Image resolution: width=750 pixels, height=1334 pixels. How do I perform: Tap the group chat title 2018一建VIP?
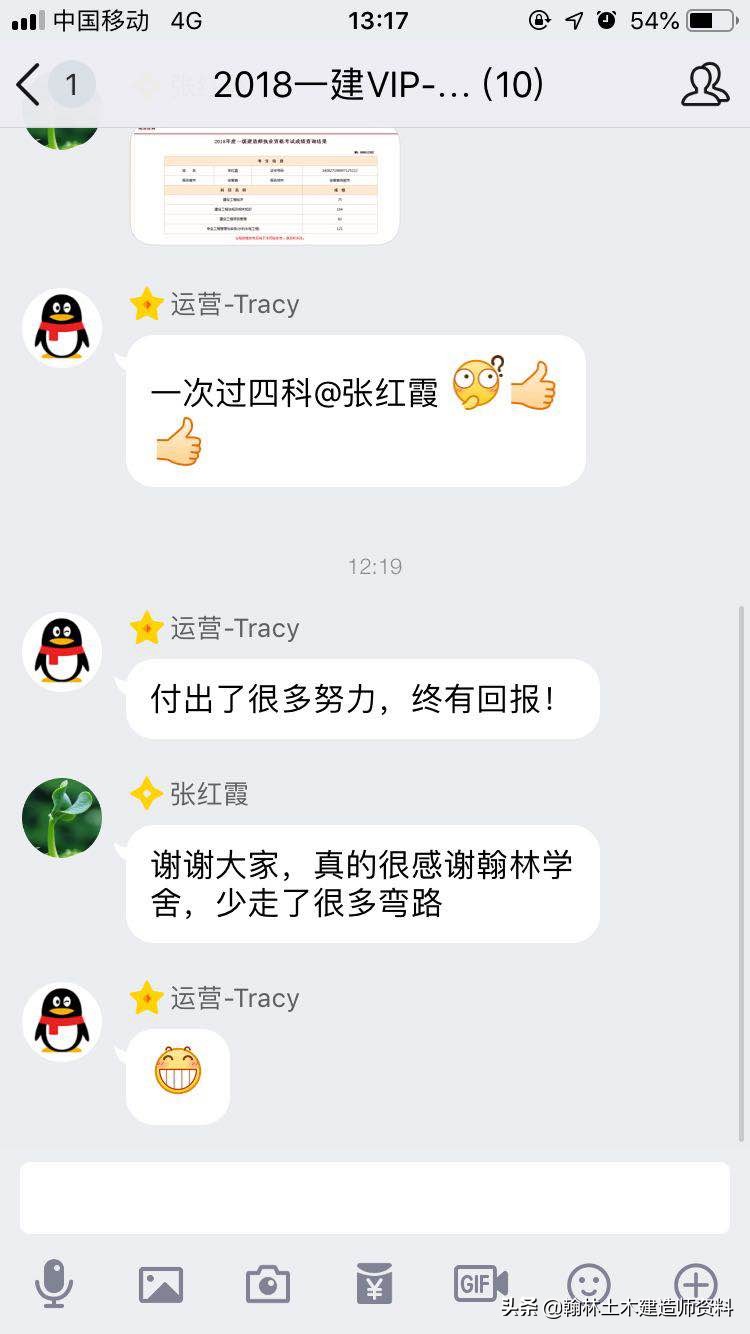click(x=375, y=85)
